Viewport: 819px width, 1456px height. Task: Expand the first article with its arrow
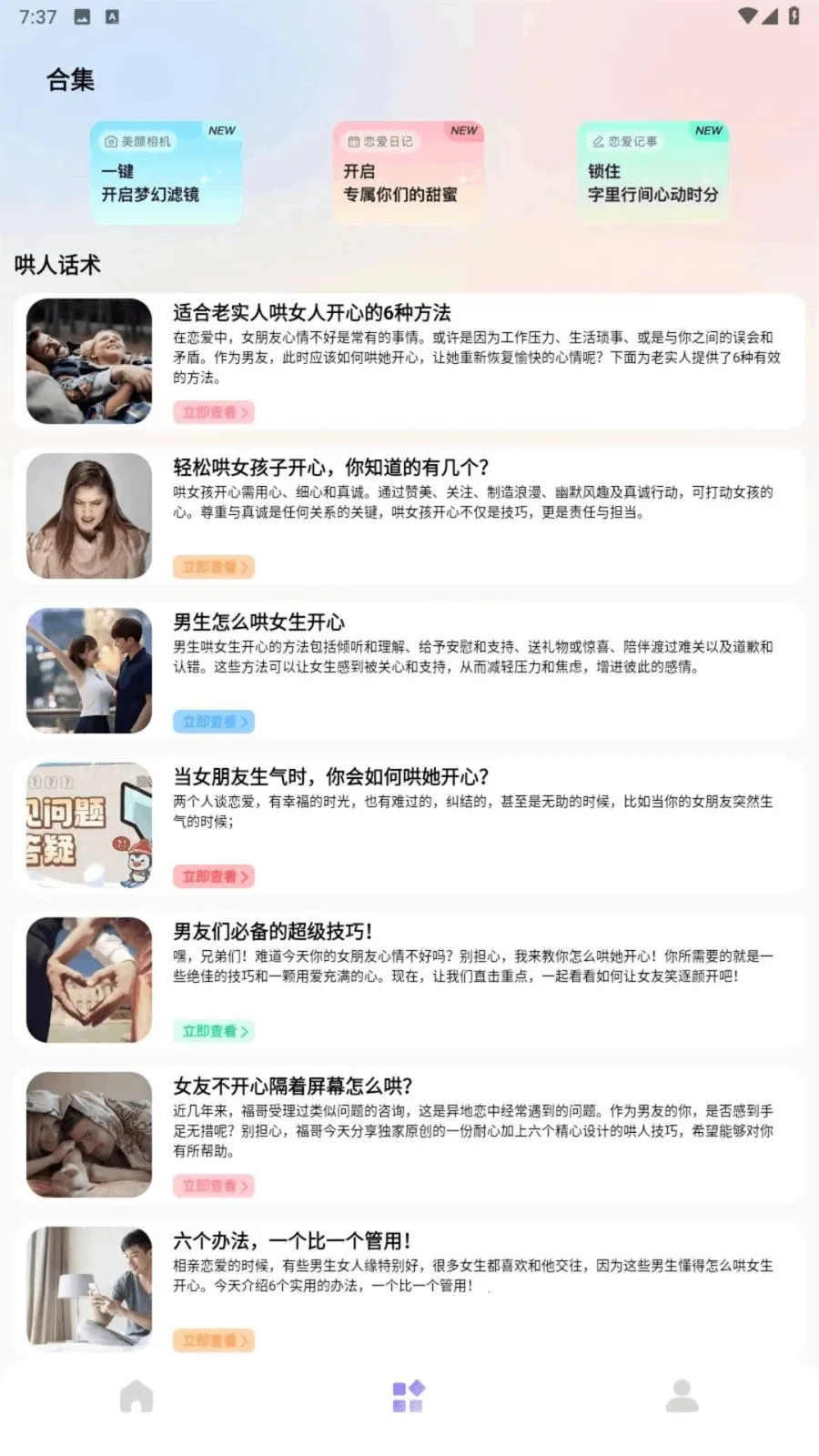pyautogui.click(x=244, y=411)
